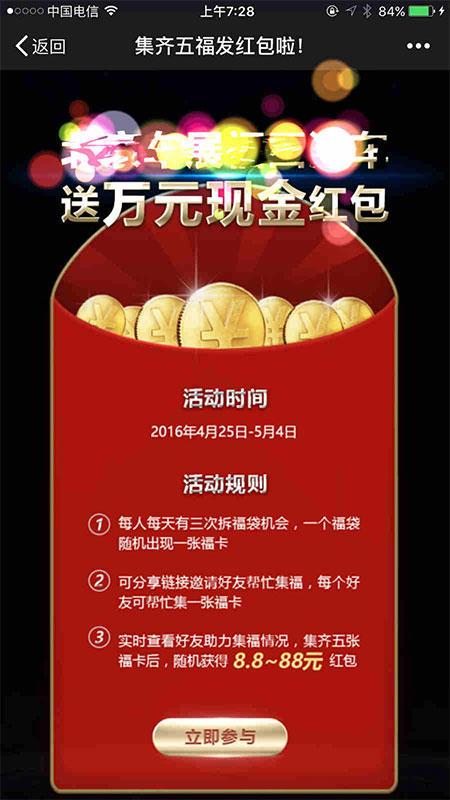
Task: Go back with the 返回 button
Action: pyautogui.click(x=40, y=46)
